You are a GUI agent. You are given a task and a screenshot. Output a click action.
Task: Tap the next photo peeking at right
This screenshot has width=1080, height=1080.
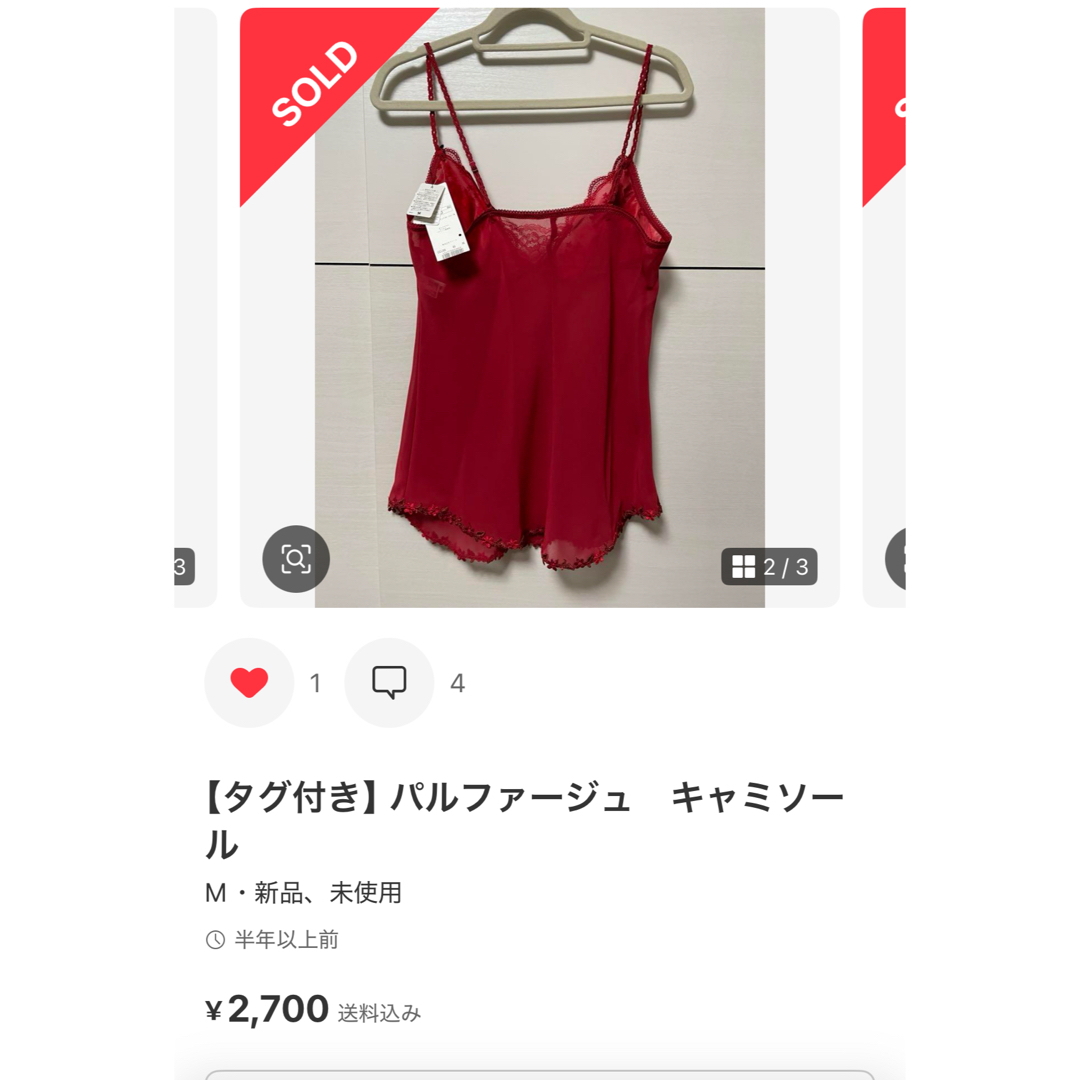[885, 300]
